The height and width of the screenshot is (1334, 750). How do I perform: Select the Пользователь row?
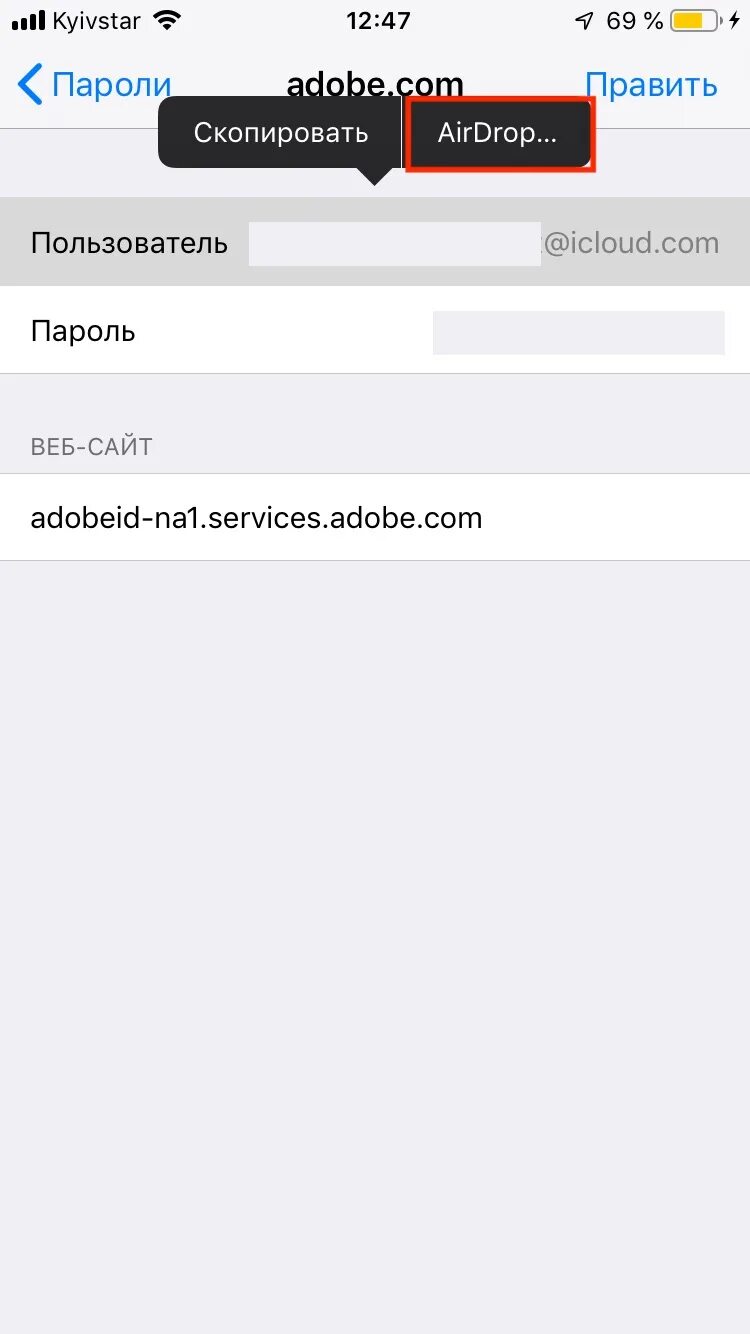tap(375, 242)
